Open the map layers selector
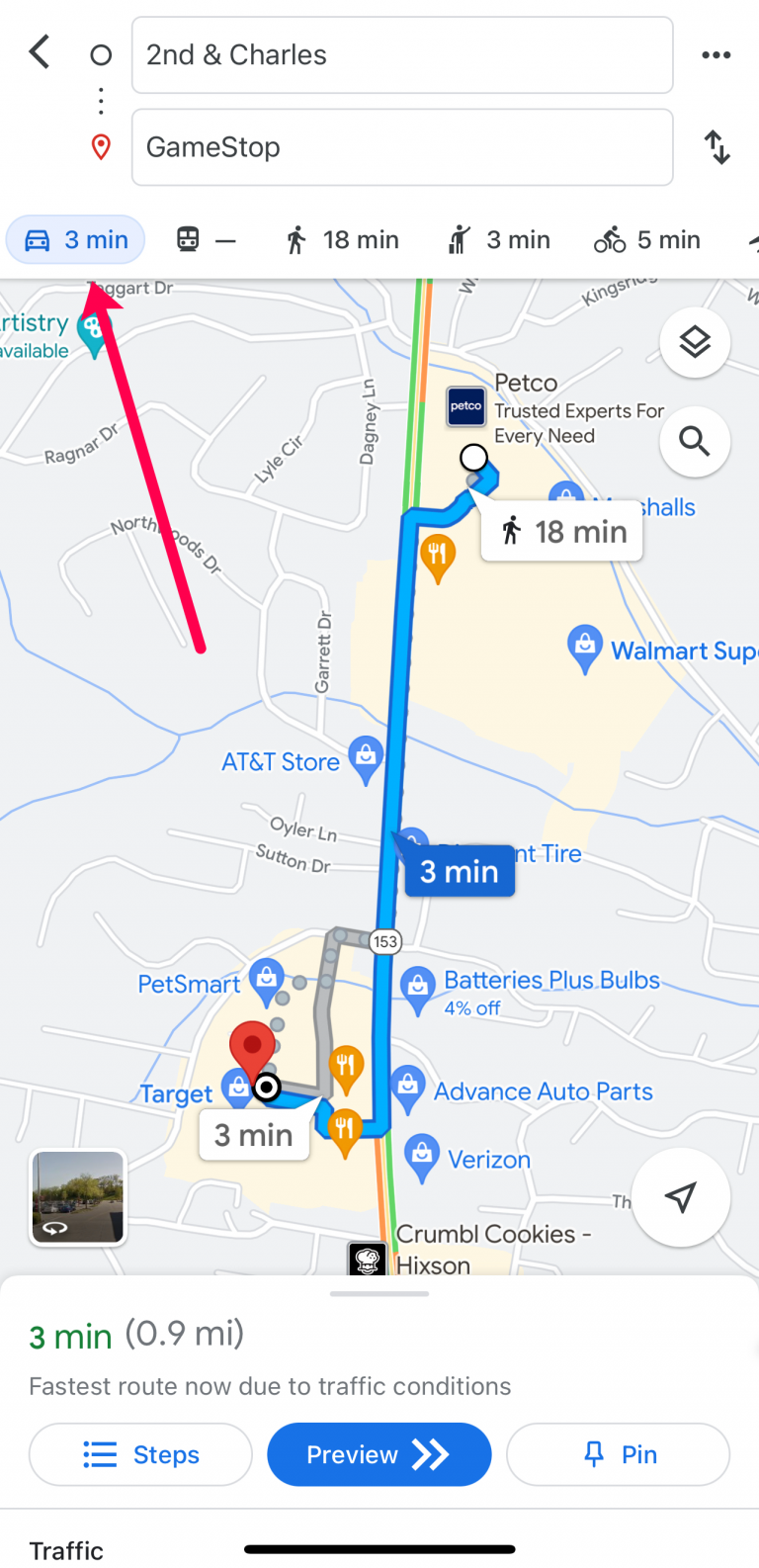Image resolution: width=759 pixels, height=1568 pixels. tap(694, 341)
